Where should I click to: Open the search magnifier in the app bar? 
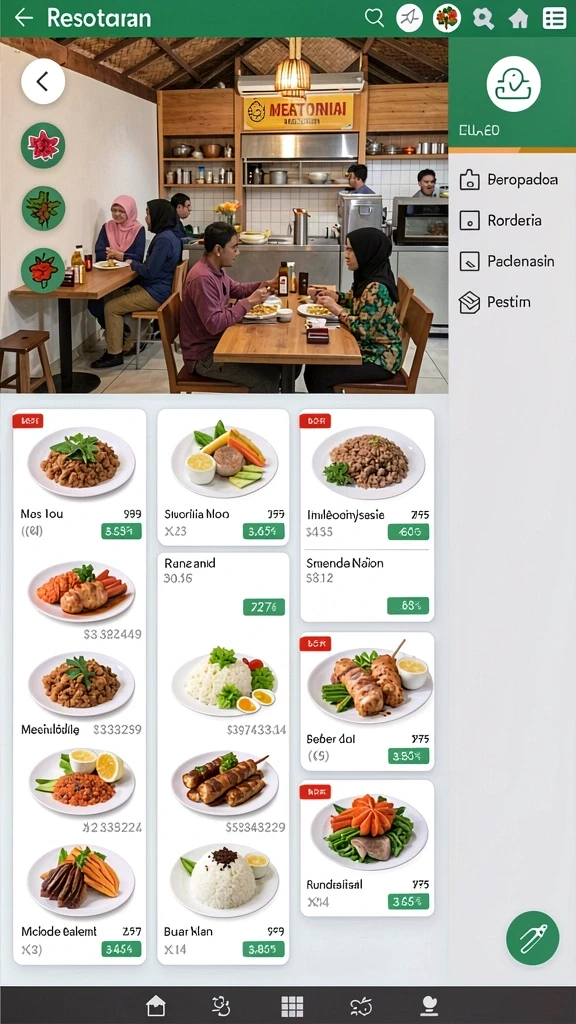[x=483, y=18]
